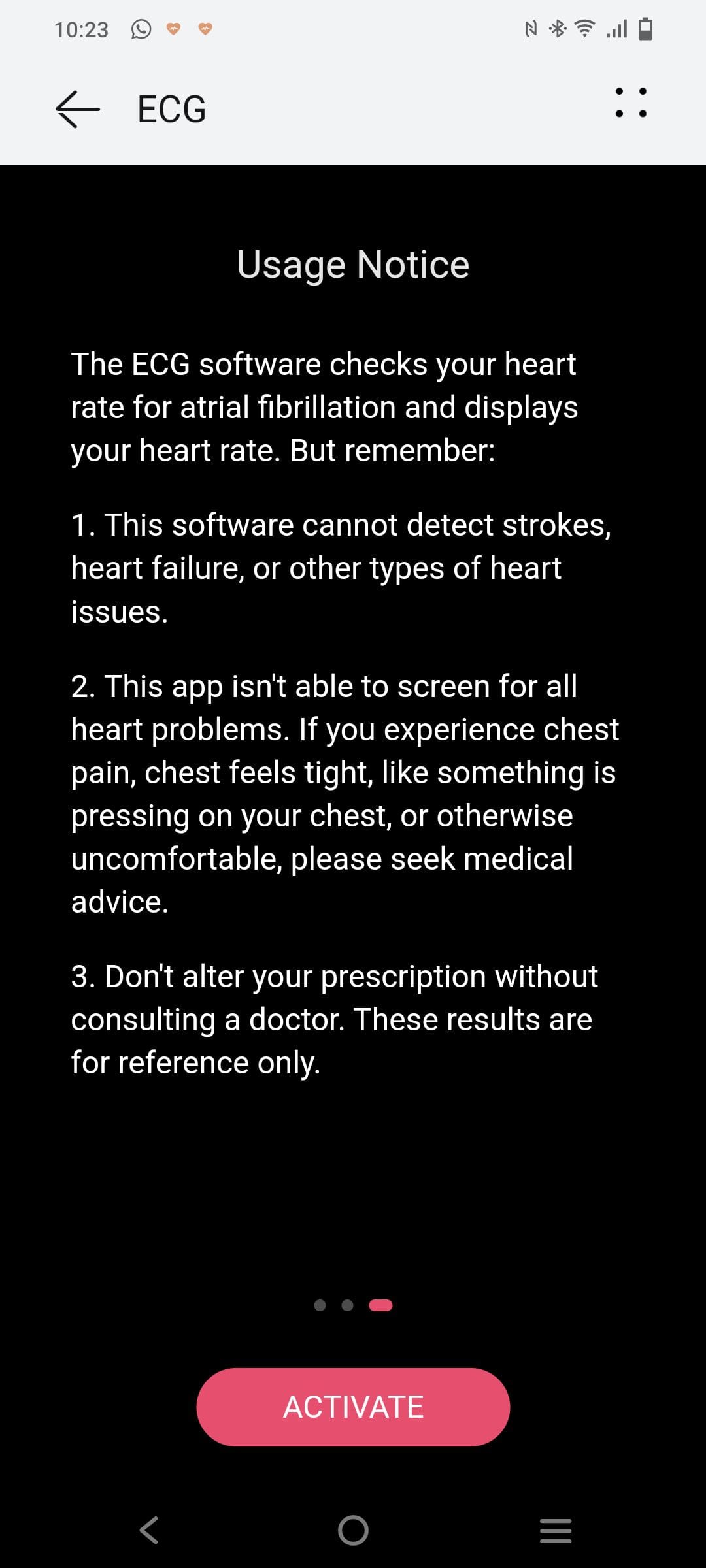
Task: Open the four-dot more options menu
Action: [631, 103]
